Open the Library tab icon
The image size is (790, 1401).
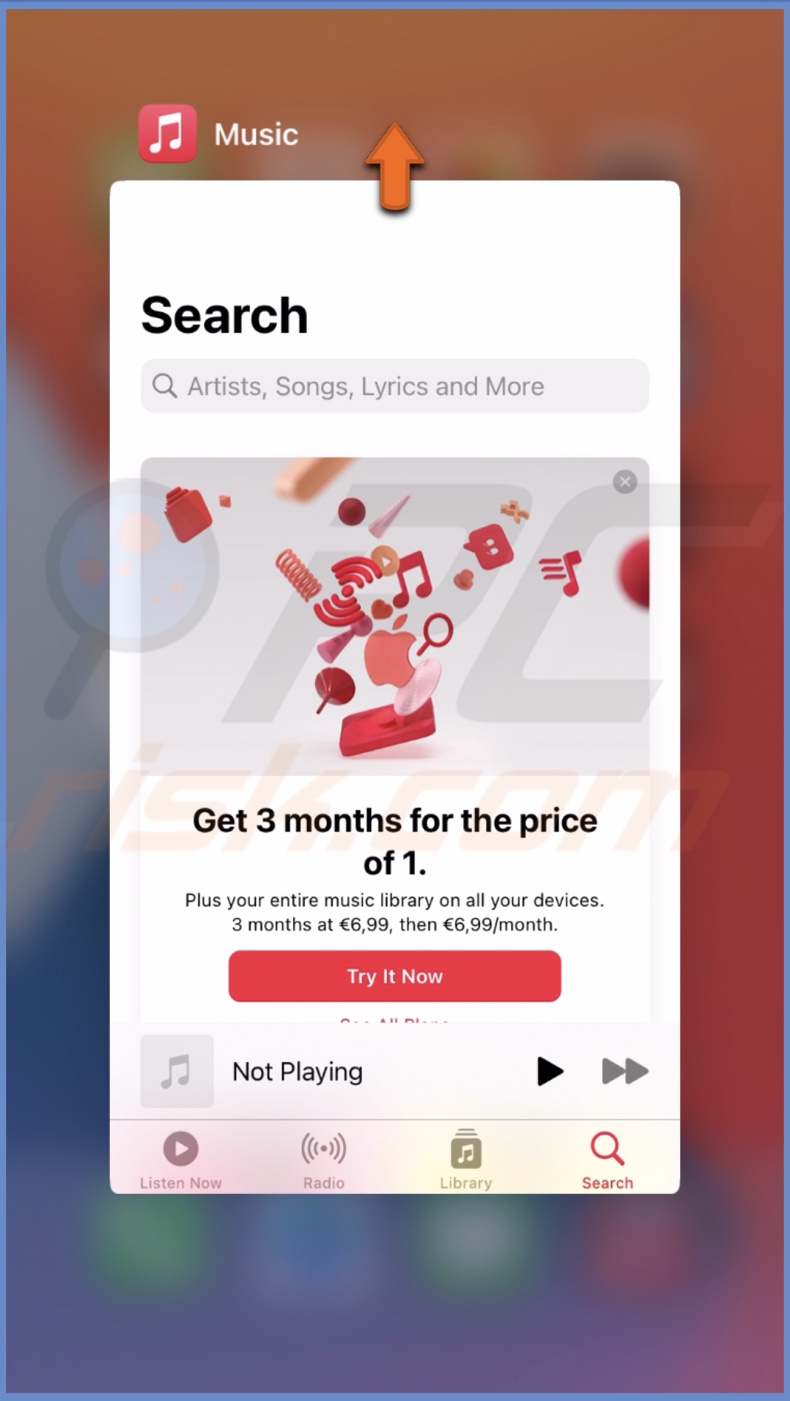pyautogui.click(x=465, y=1148)
